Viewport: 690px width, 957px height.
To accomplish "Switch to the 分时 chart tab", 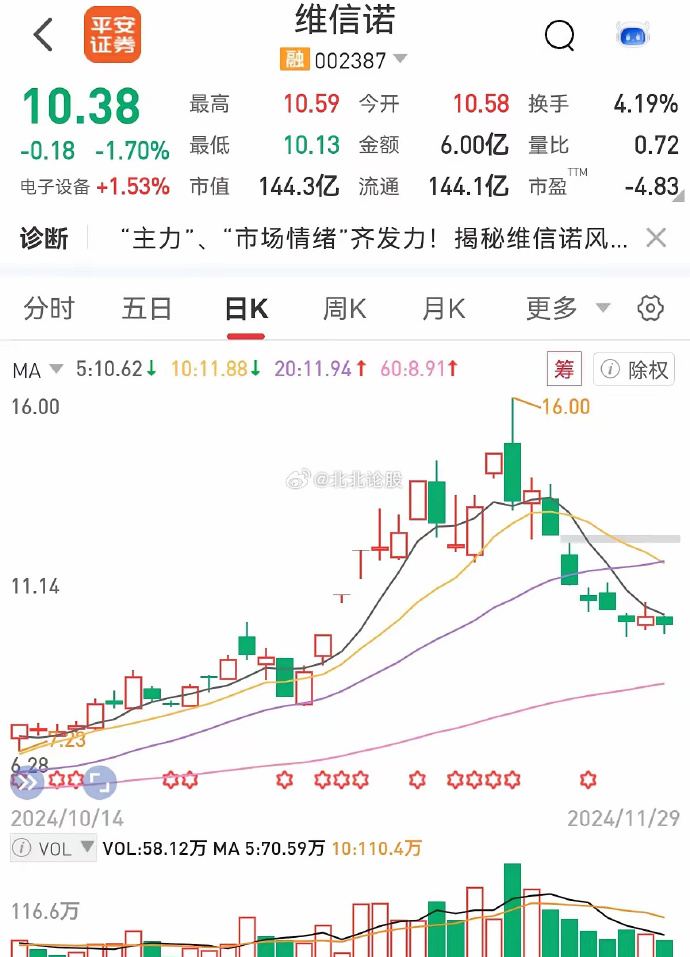I will (x=49, y=309).
